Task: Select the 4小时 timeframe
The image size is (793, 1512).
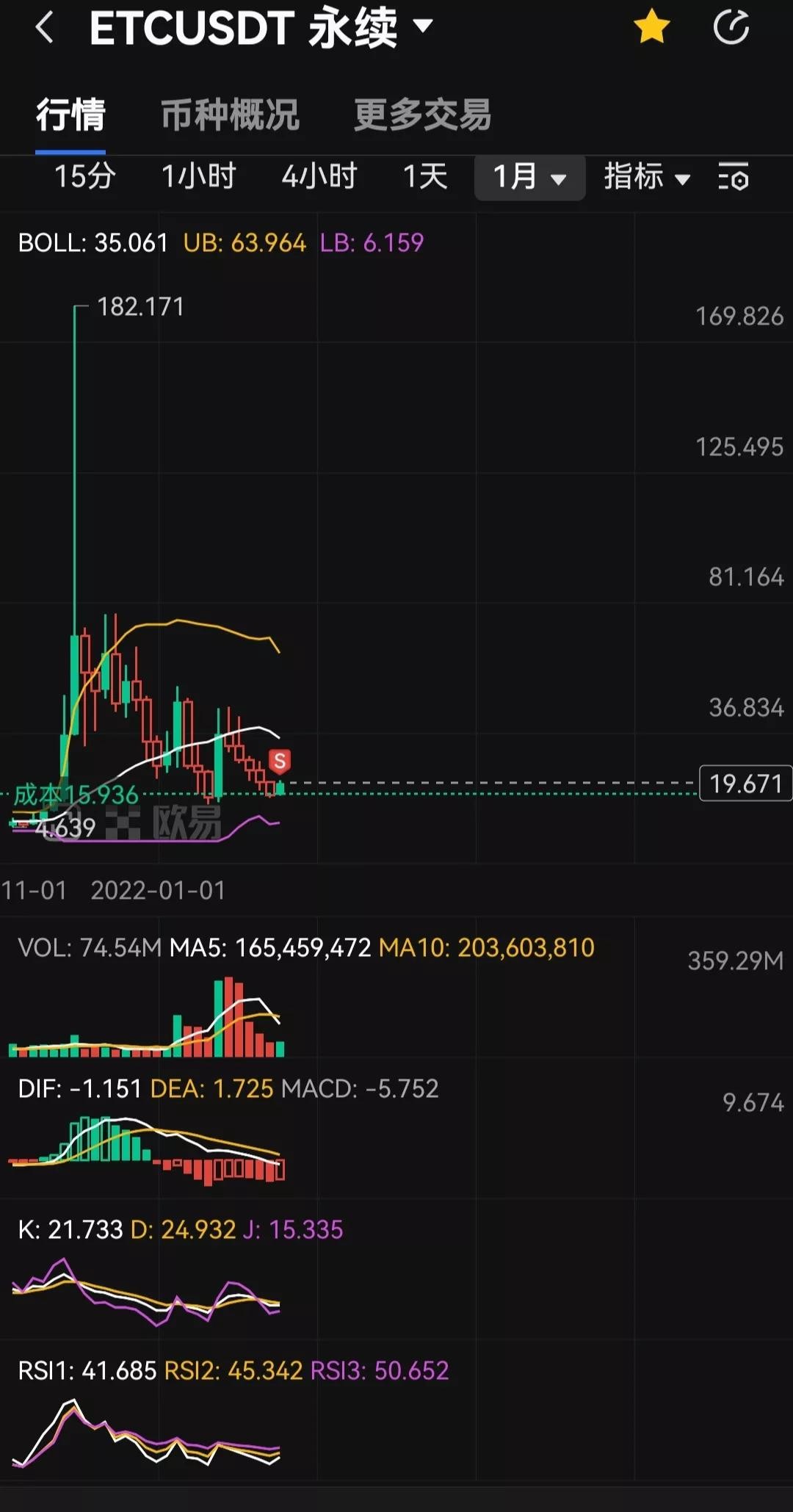Action: (x=319, y=177)
